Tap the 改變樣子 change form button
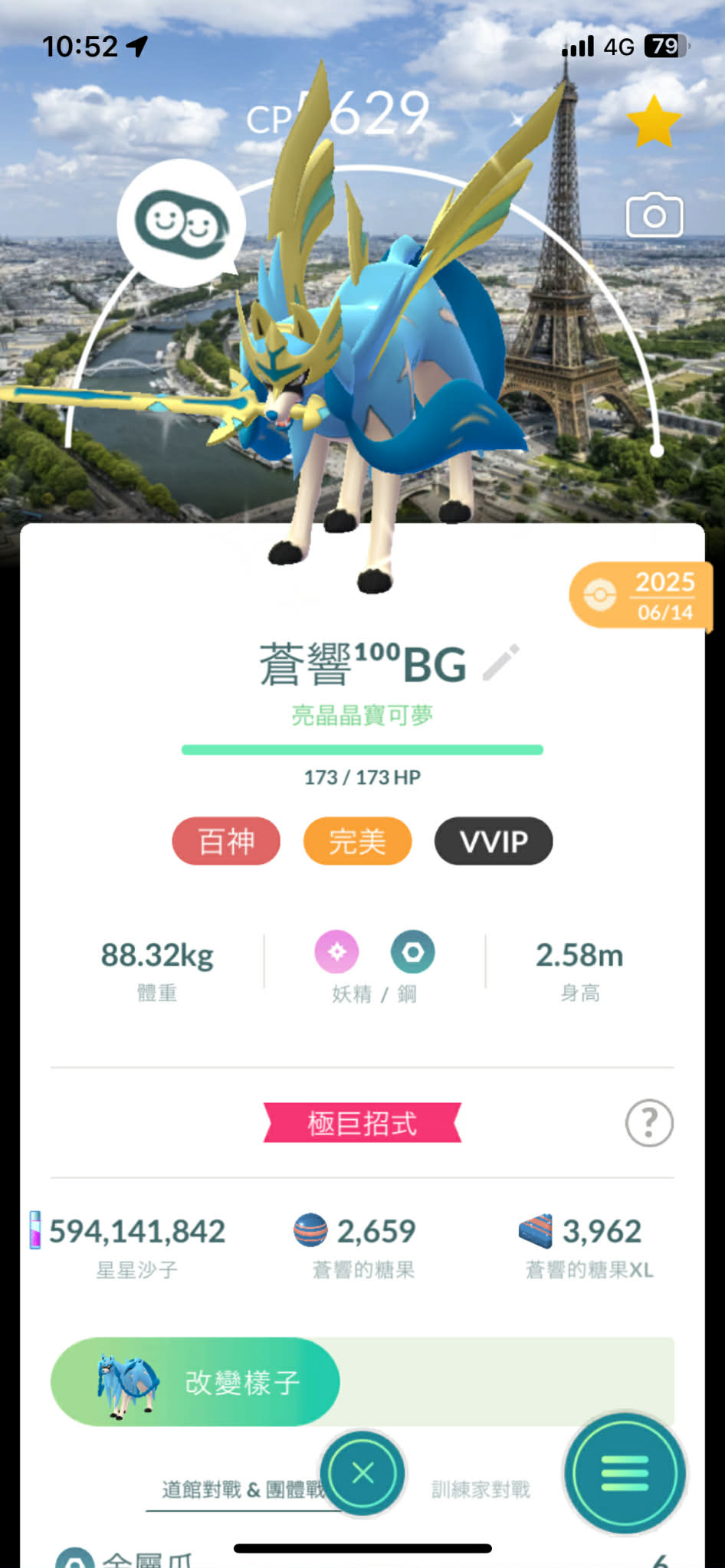This screenshot has height=1568, width=725. [x=195, y=1381]
